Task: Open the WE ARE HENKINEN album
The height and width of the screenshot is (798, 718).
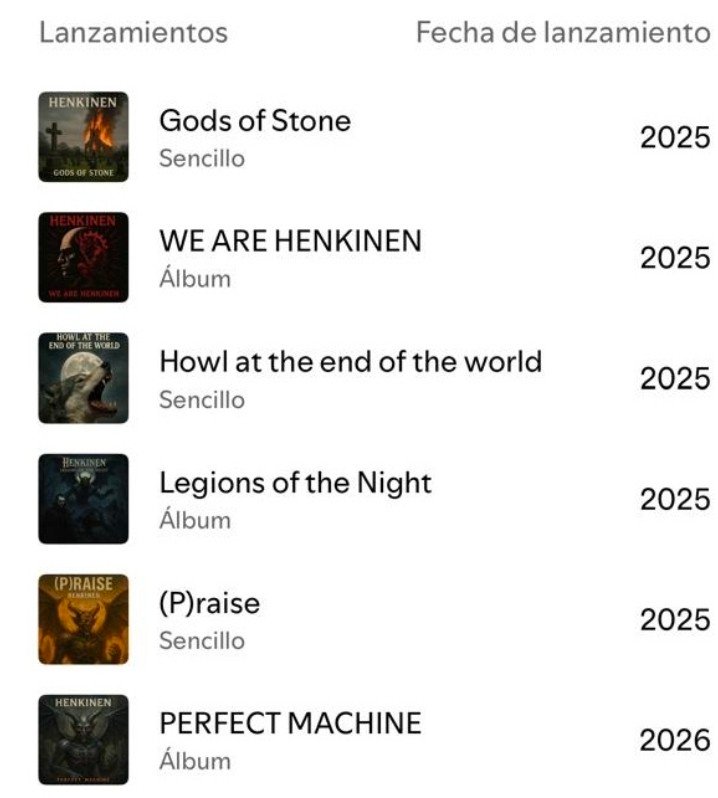Action: pos(290,242)
